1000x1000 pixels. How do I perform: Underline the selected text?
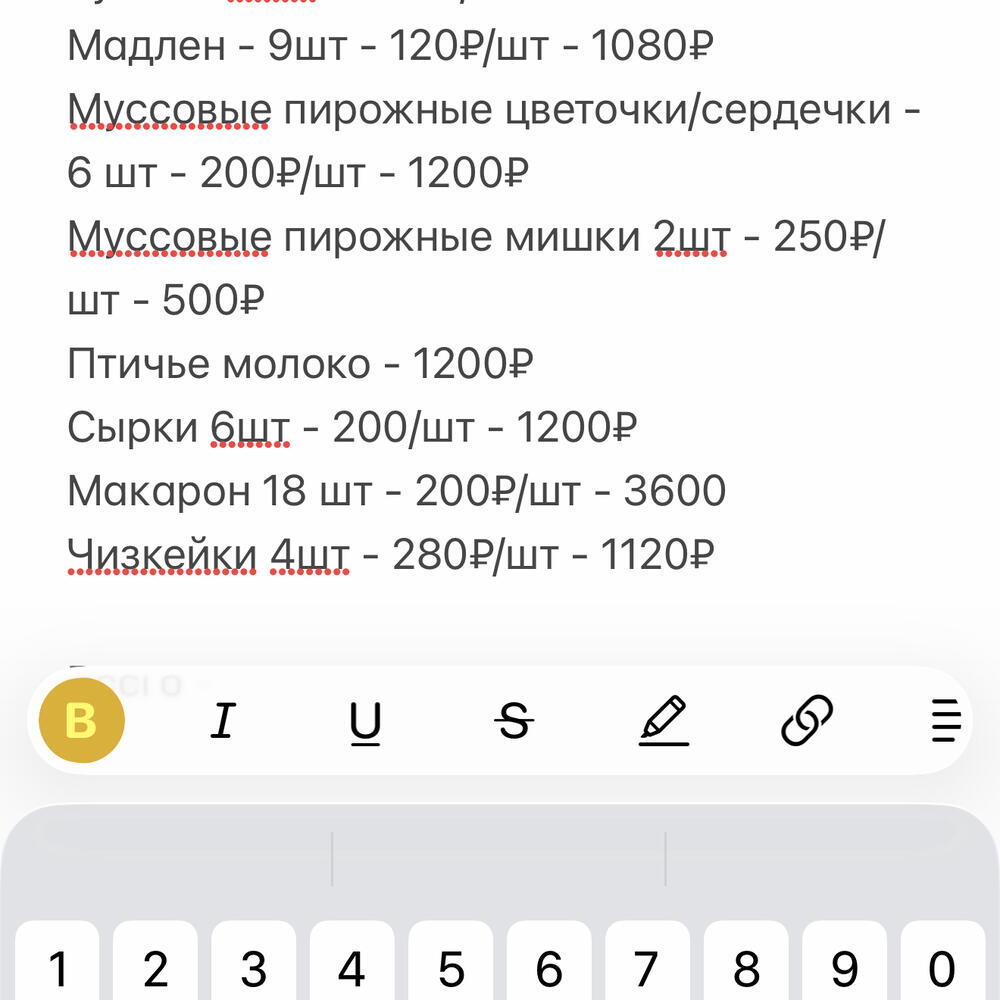365,723
